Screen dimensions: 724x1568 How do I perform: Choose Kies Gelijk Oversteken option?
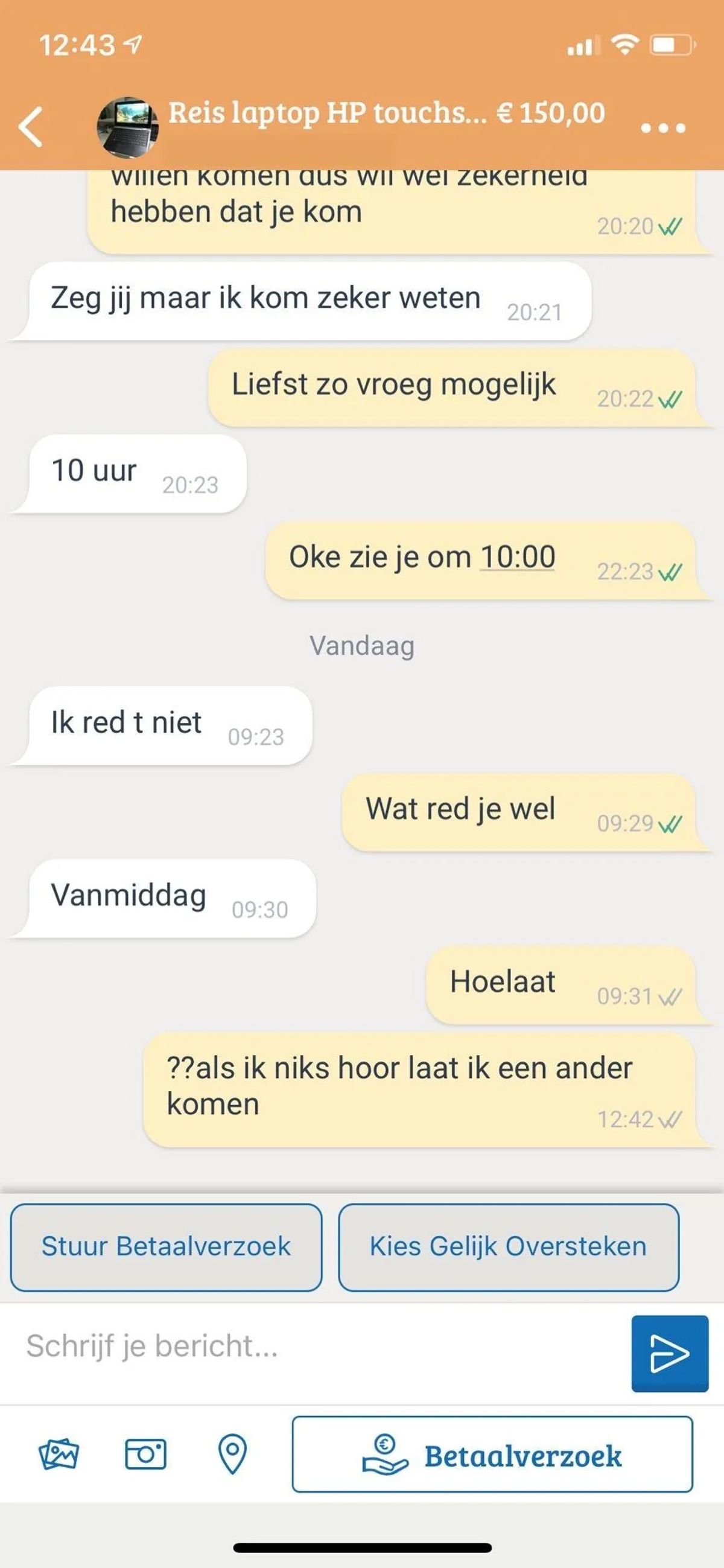(508, 1246)
